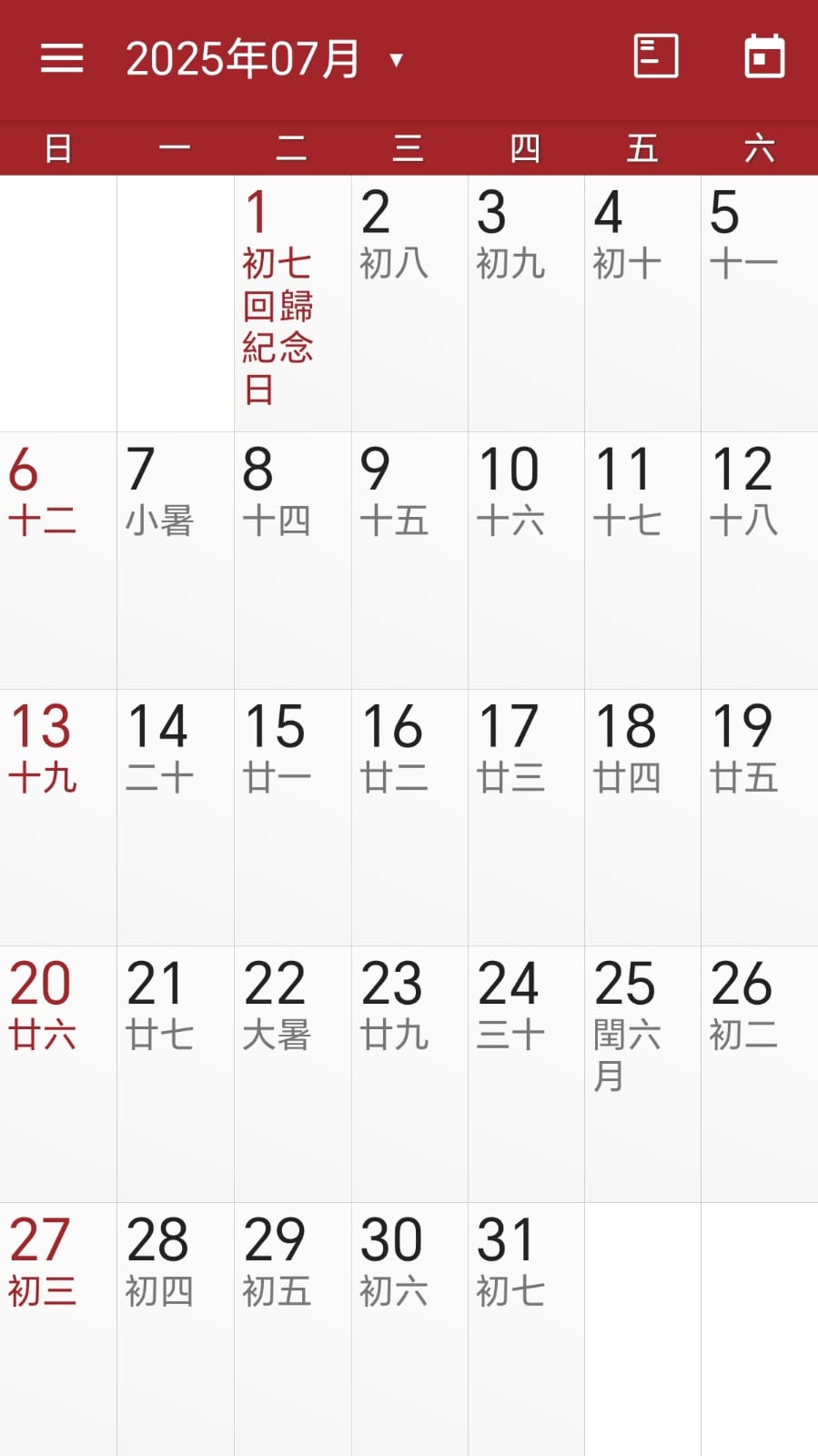818x1456 pixels.
Task: Select July 28 初四
Action: pyautogui.click(x=176, y=1330)
